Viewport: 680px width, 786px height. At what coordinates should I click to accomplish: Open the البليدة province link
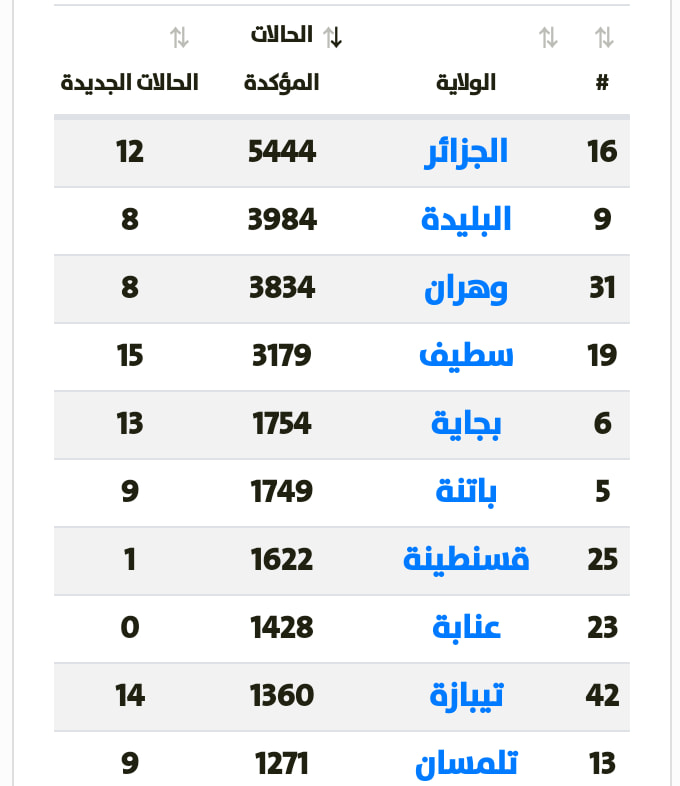point(466,219)
